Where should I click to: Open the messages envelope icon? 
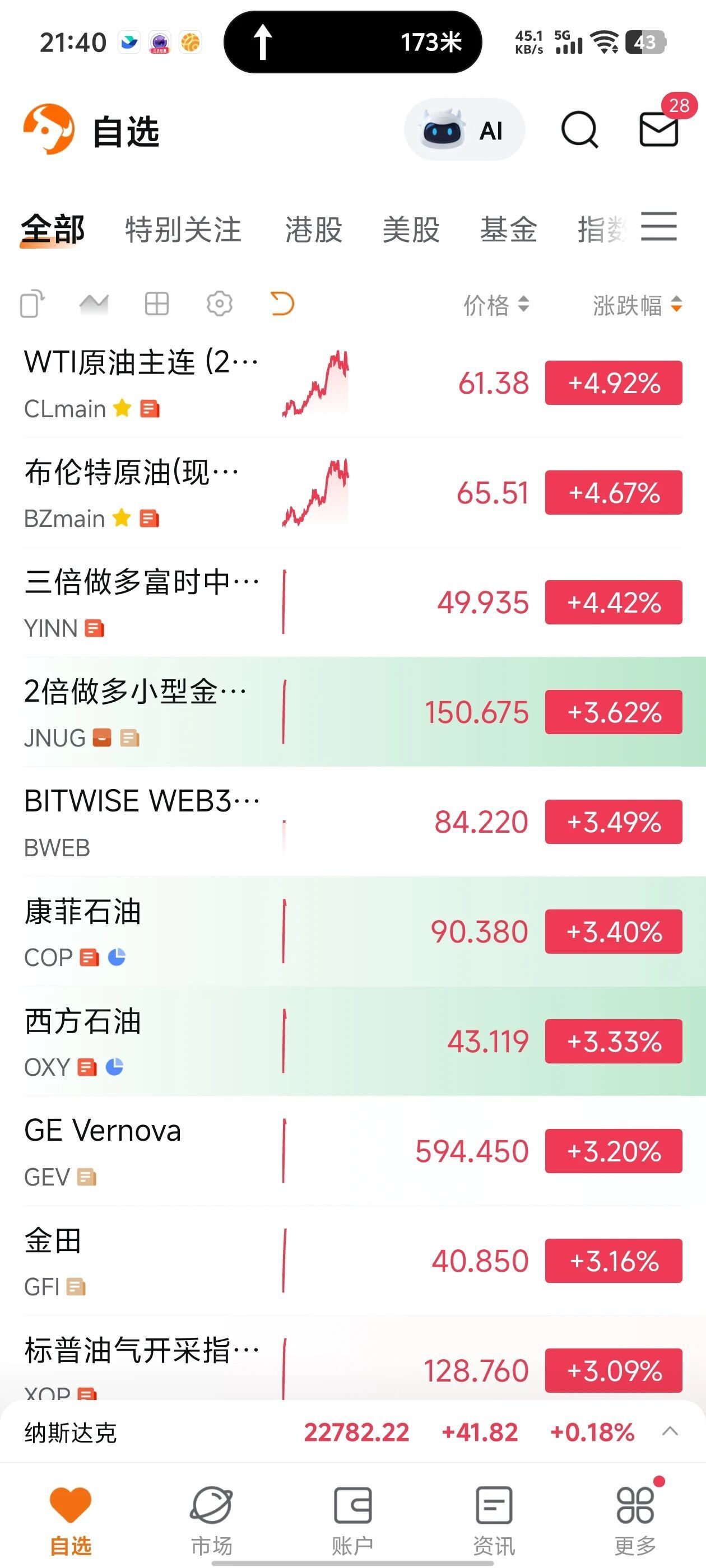658,130
